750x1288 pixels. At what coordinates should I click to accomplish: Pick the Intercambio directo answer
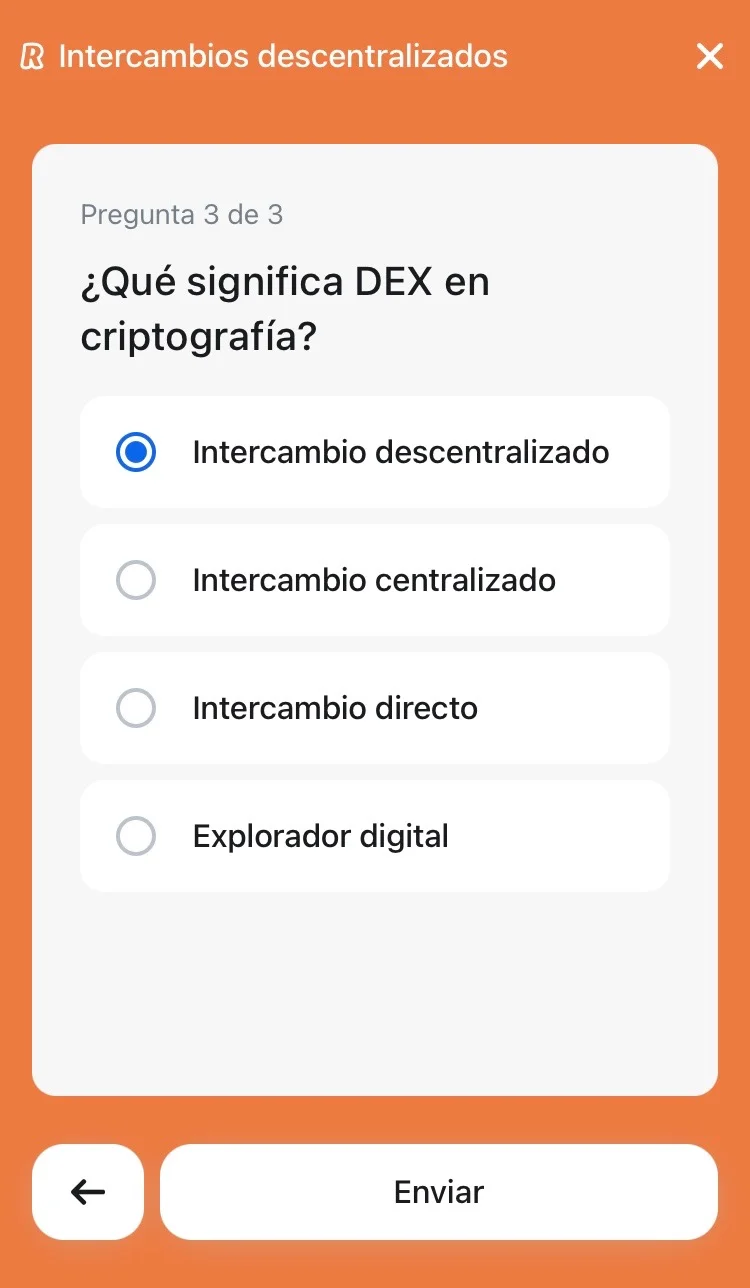click(374, 708)
